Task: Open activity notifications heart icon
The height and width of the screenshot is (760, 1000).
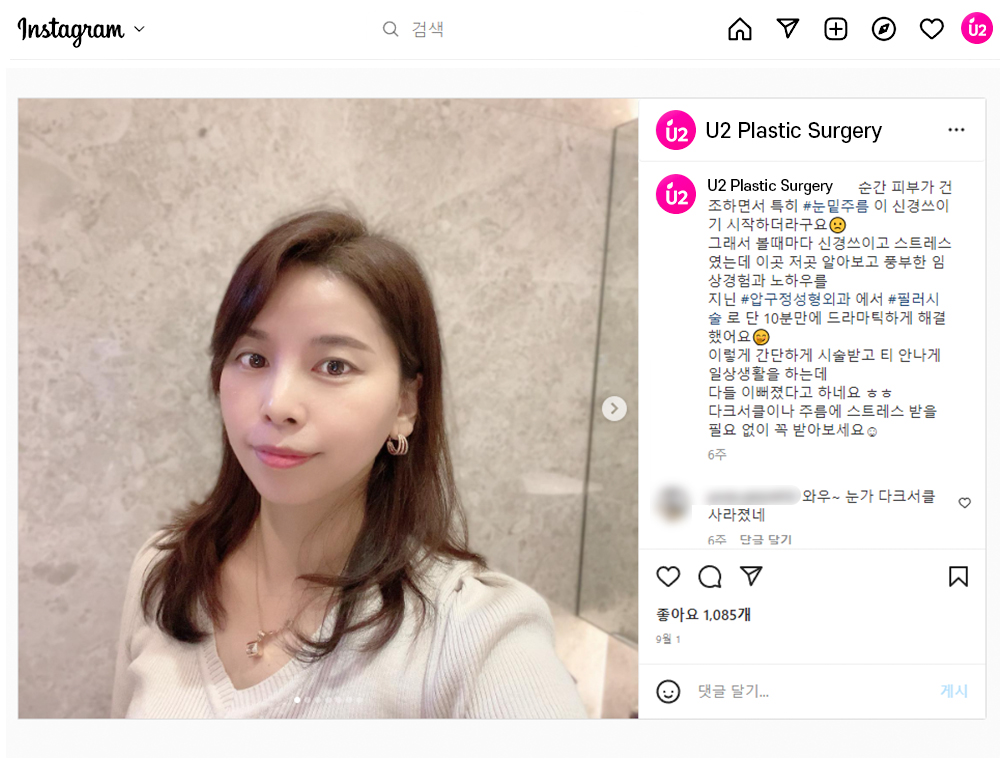Action: (932, 30)
